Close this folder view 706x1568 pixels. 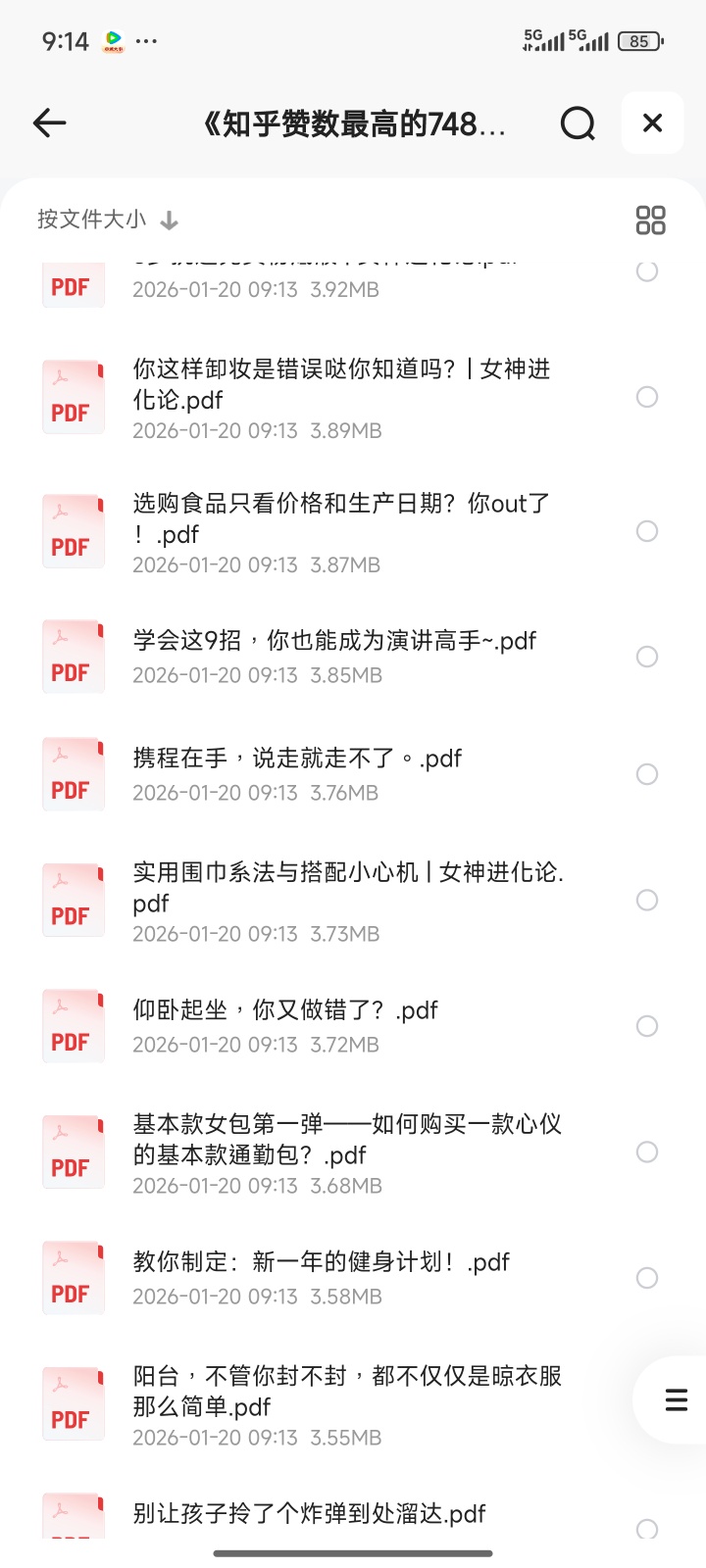pos(652,122)
